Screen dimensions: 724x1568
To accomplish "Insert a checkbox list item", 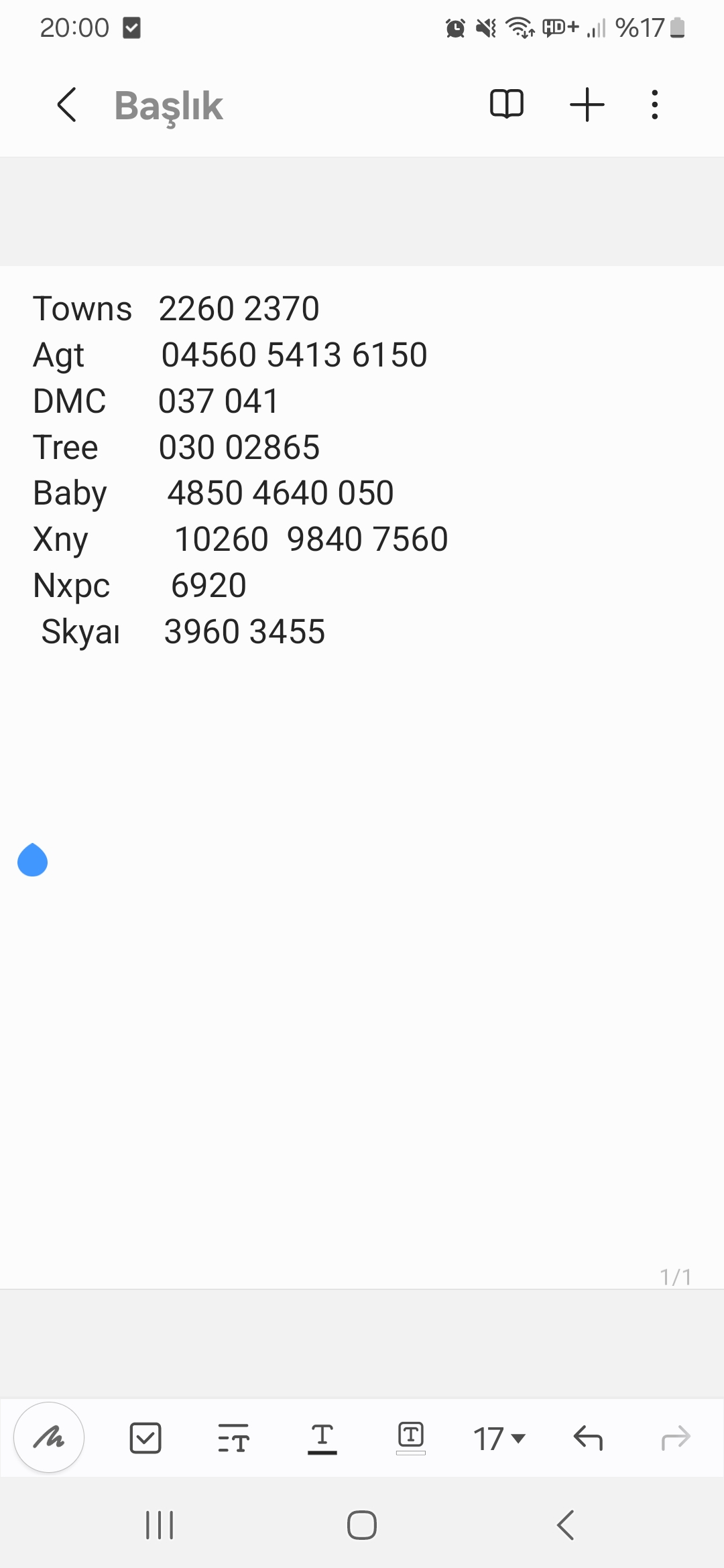I will pyautogui.click(x=145, y=1438).
